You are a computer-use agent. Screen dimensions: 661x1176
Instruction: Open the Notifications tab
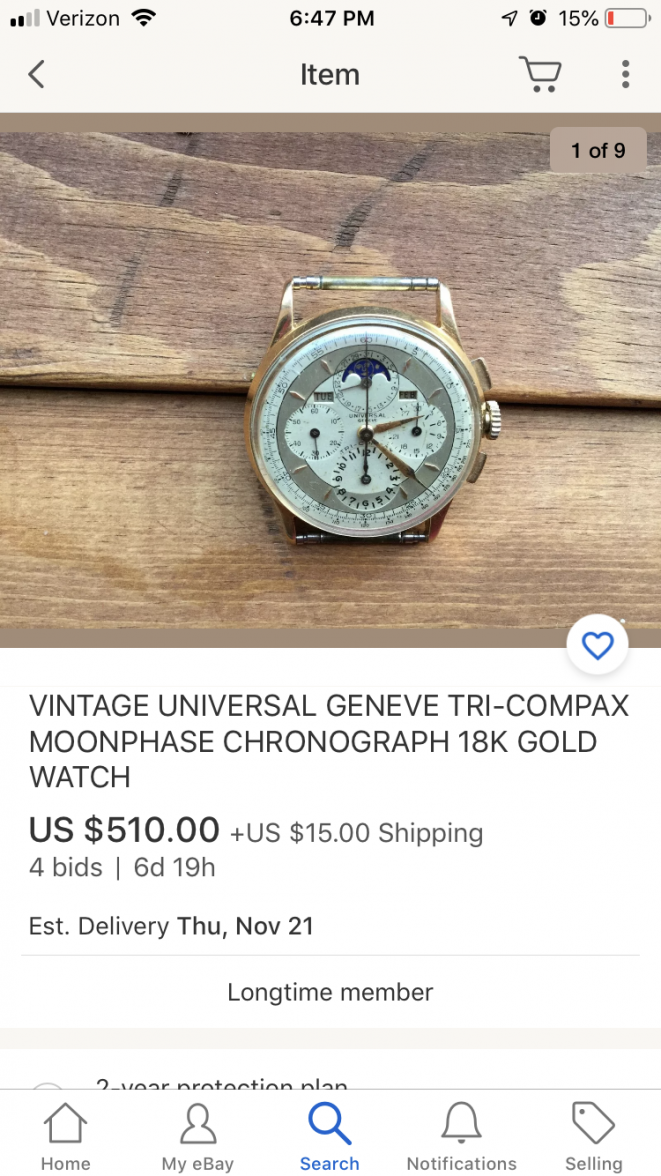point(461,1136)
